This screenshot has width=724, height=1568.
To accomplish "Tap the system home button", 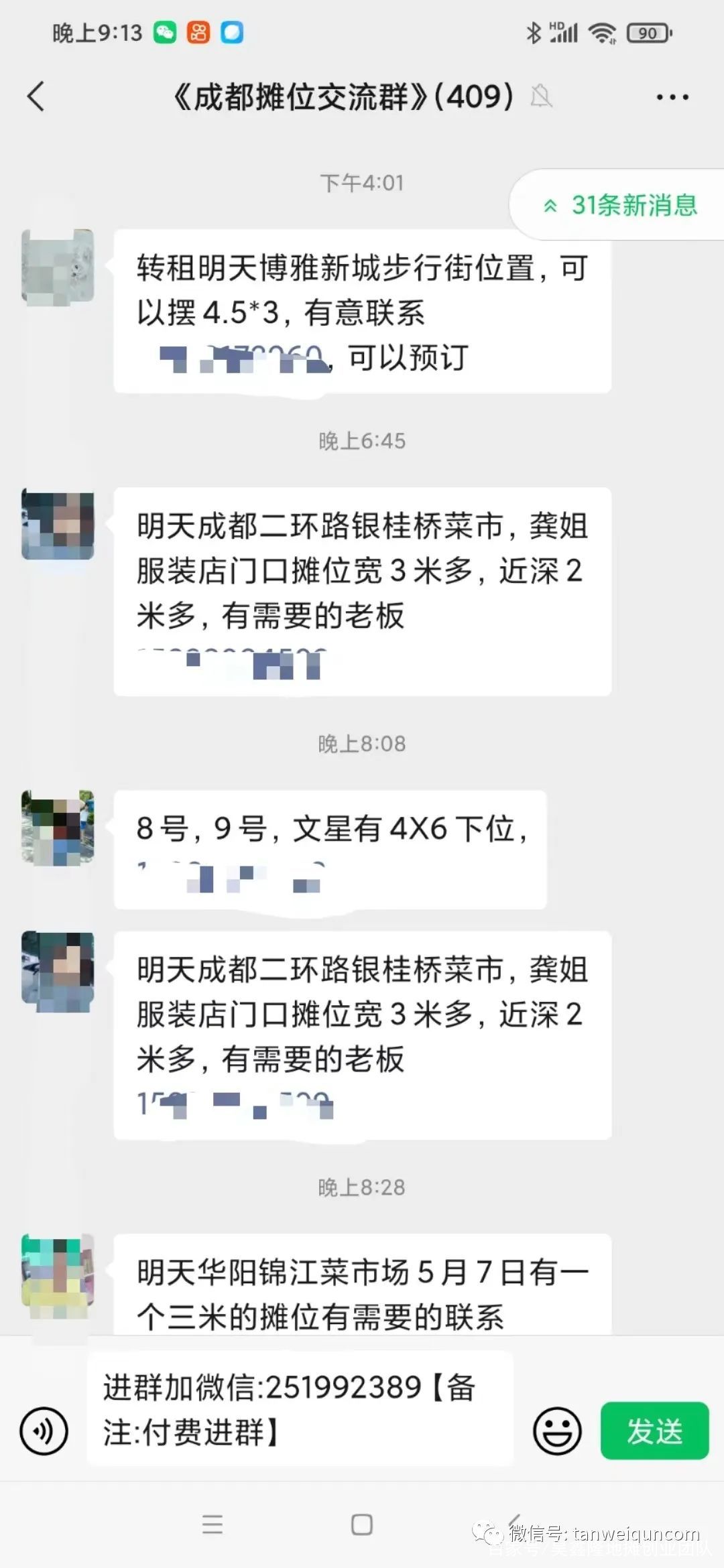I will [362, 1525].
